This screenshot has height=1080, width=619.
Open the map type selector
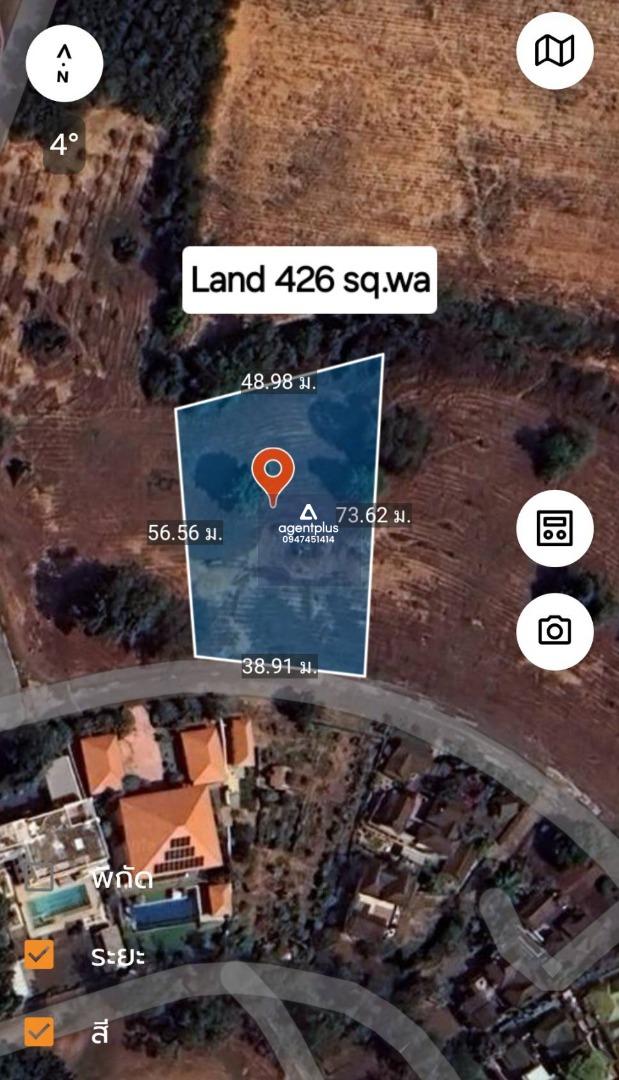(554, 51)
